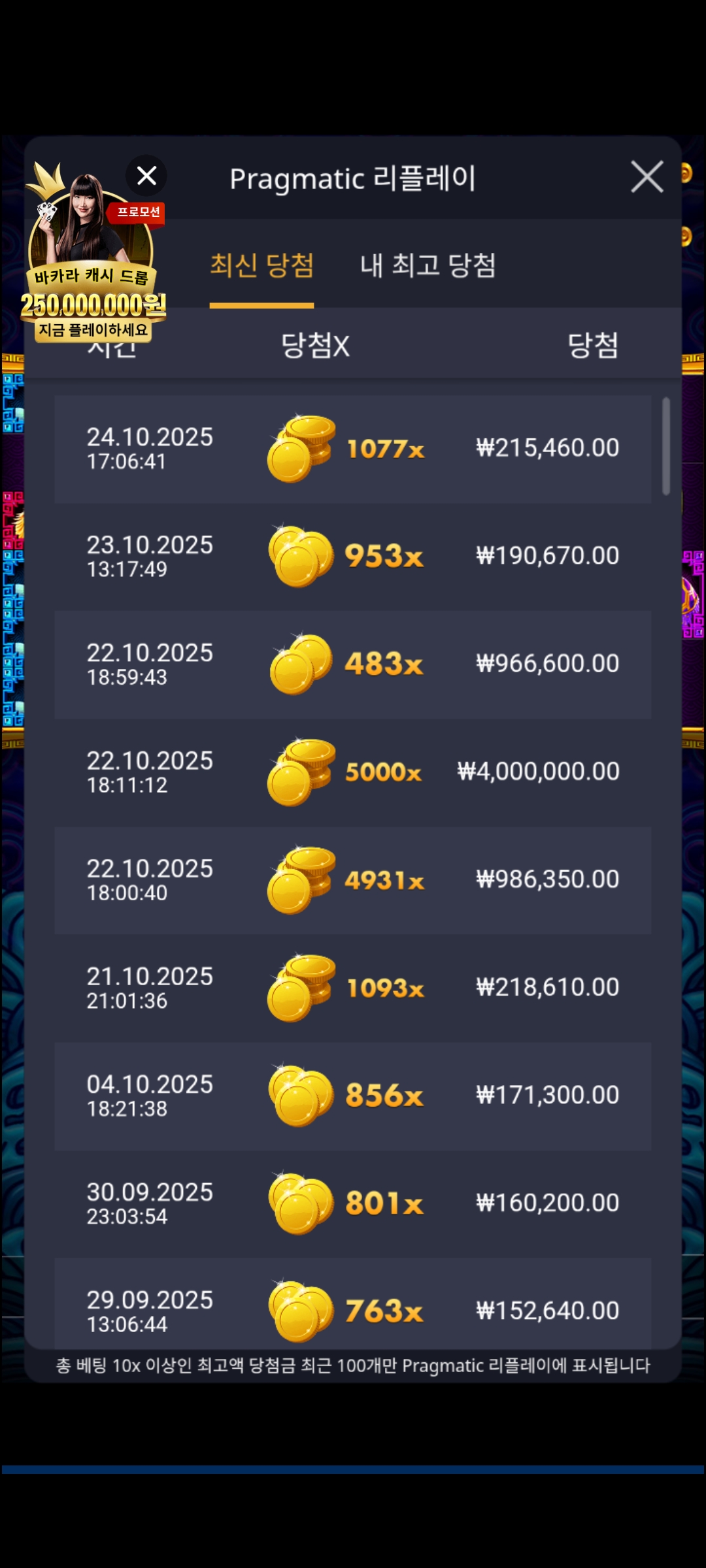706x1568 pixels.
Task: Dismiss the 바카라 캐시 드롭 promotion banner
Action: 146,176
